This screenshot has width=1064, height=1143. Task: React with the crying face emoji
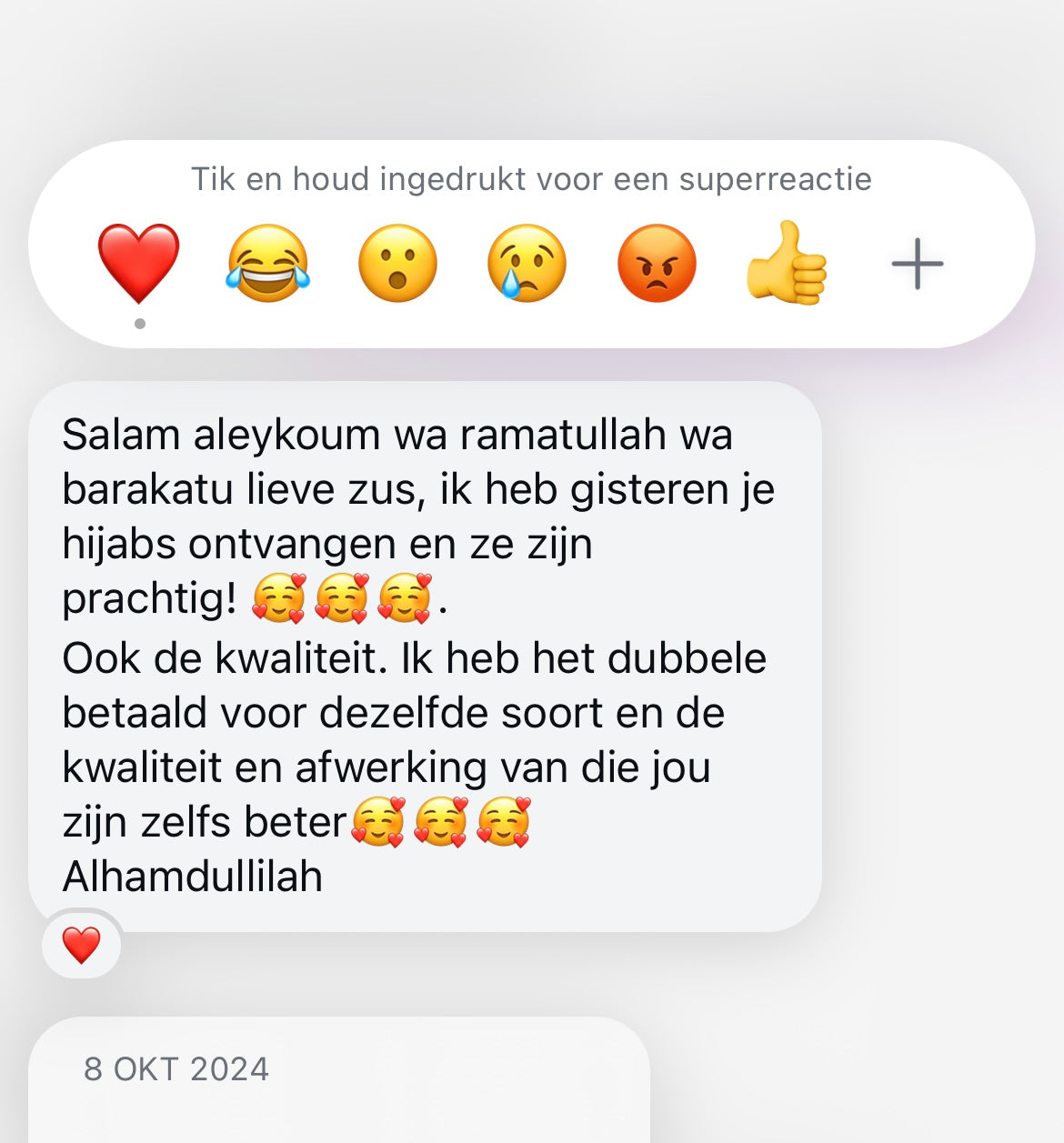click(x=527, y=263)
